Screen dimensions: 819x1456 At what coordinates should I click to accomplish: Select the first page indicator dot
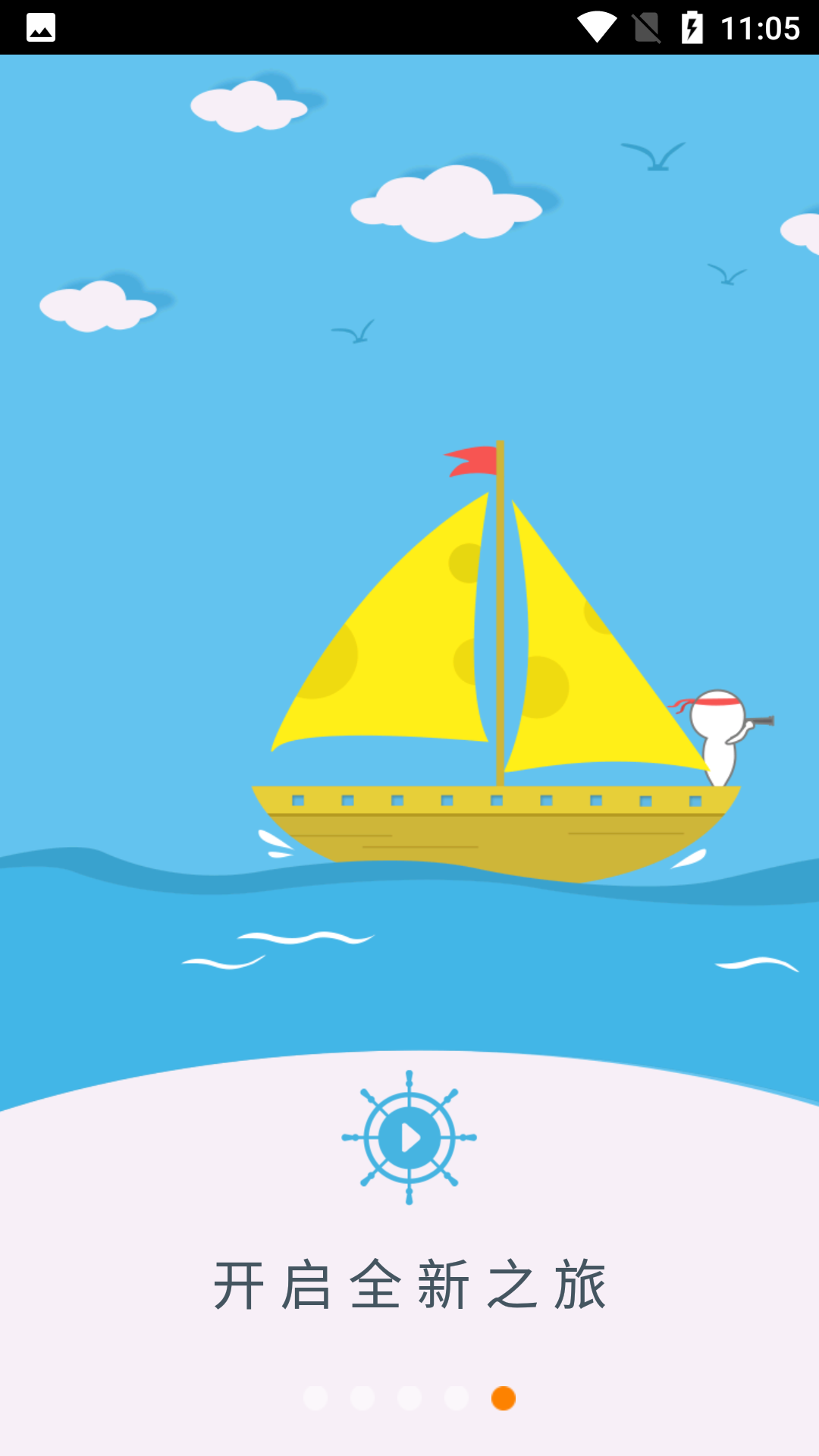[x=315, y=1398]
